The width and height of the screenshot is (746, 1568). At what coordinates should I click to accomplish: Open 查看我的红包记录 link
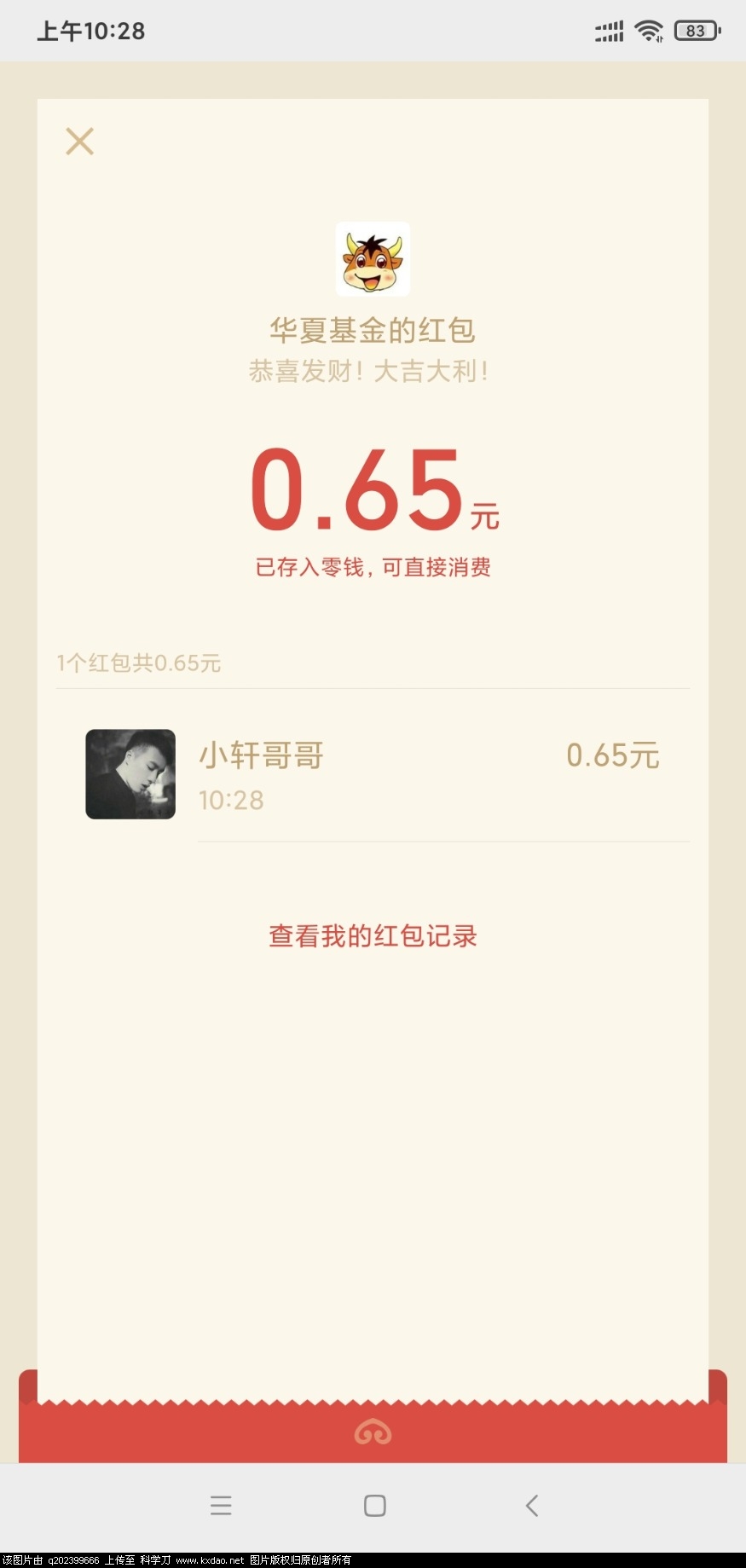pos(373,935)
